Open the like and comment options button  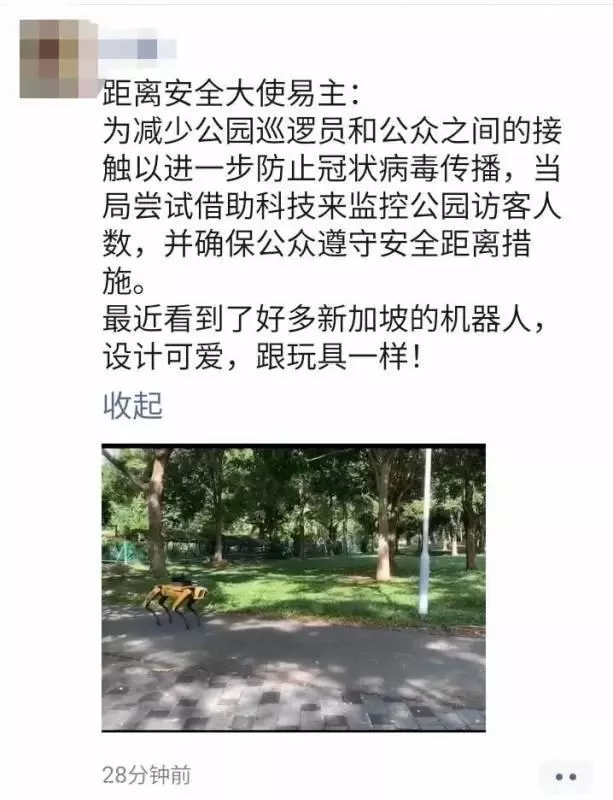566,776
